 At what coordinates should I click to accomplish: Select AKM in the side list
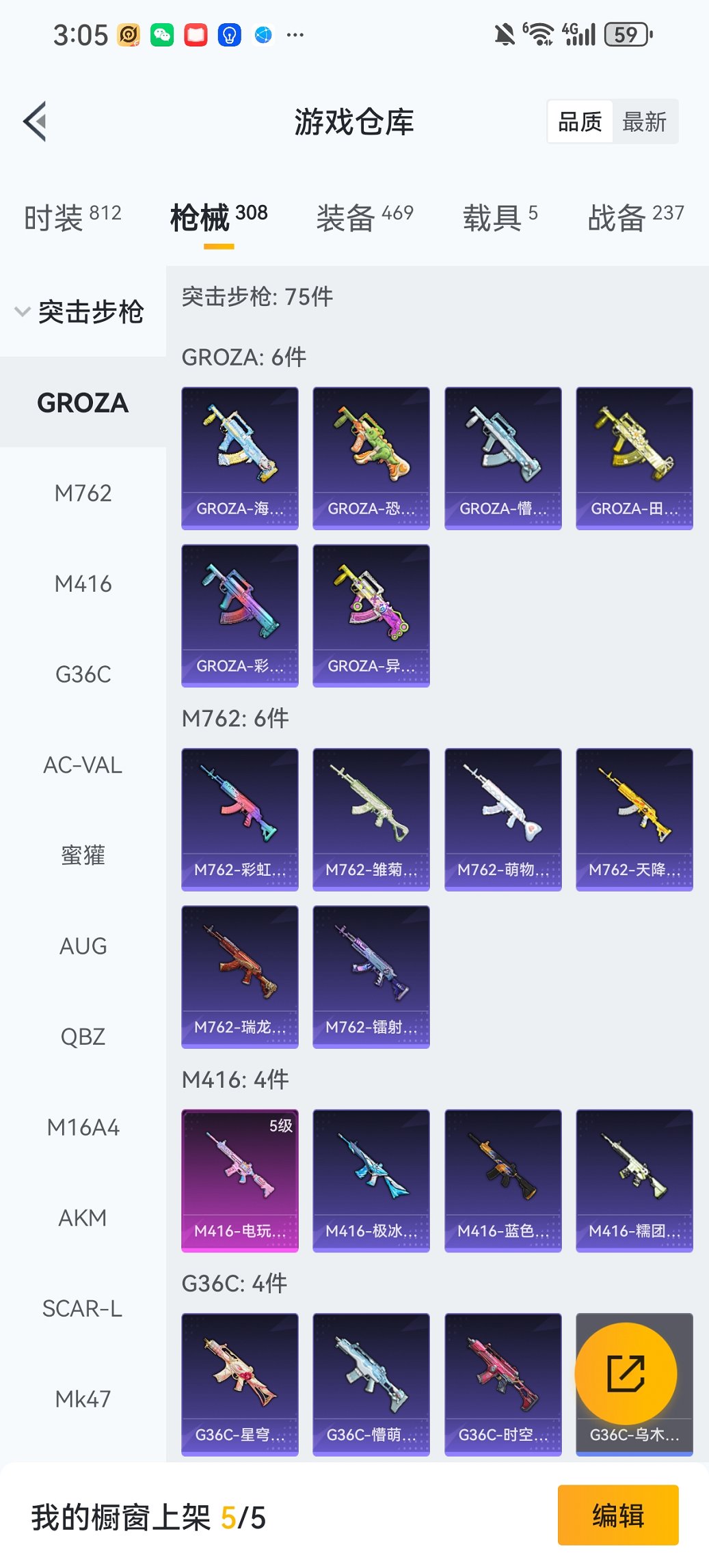[83, 1218]
